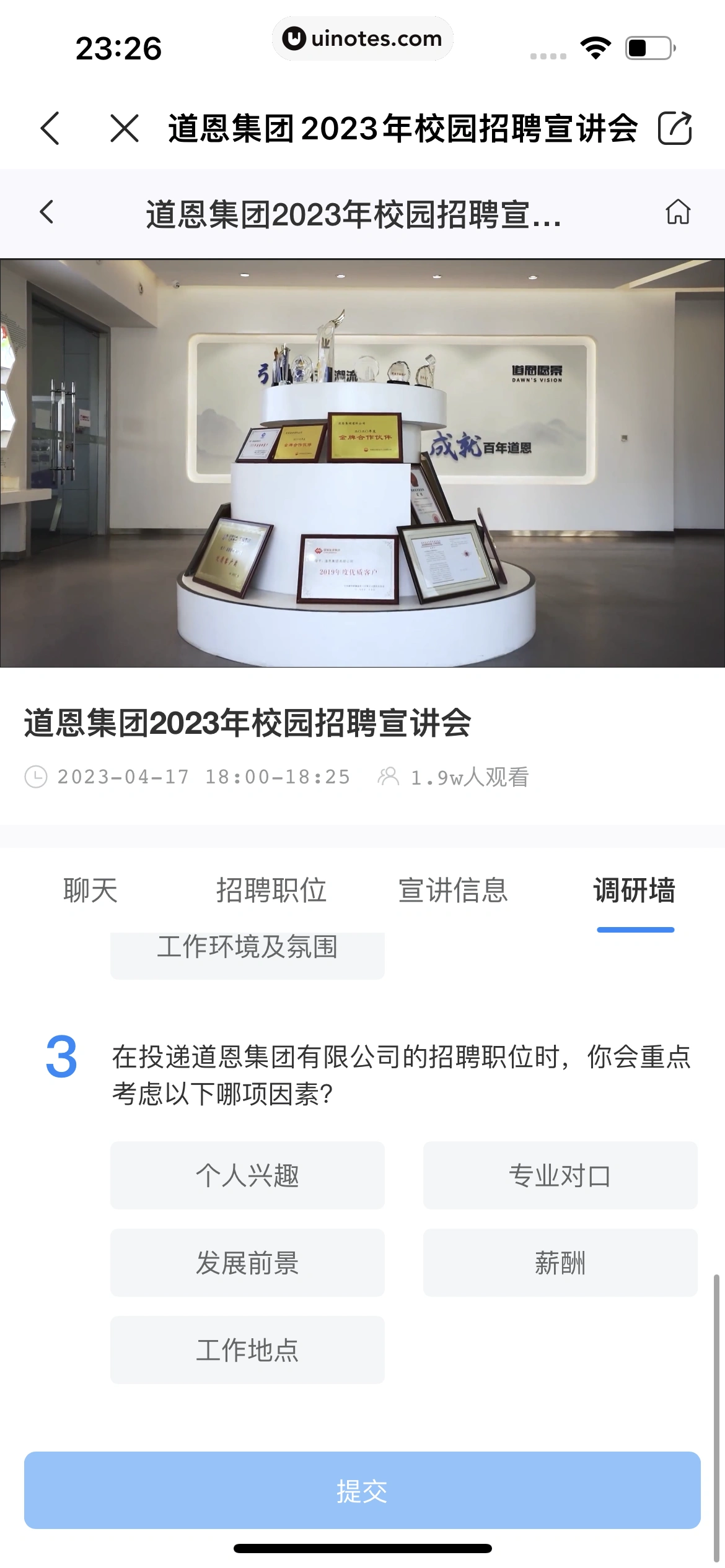The height and width of the screenshot is (1568, 725).
Task: Go back using the top-left arrow
Action: pos(50,128)
